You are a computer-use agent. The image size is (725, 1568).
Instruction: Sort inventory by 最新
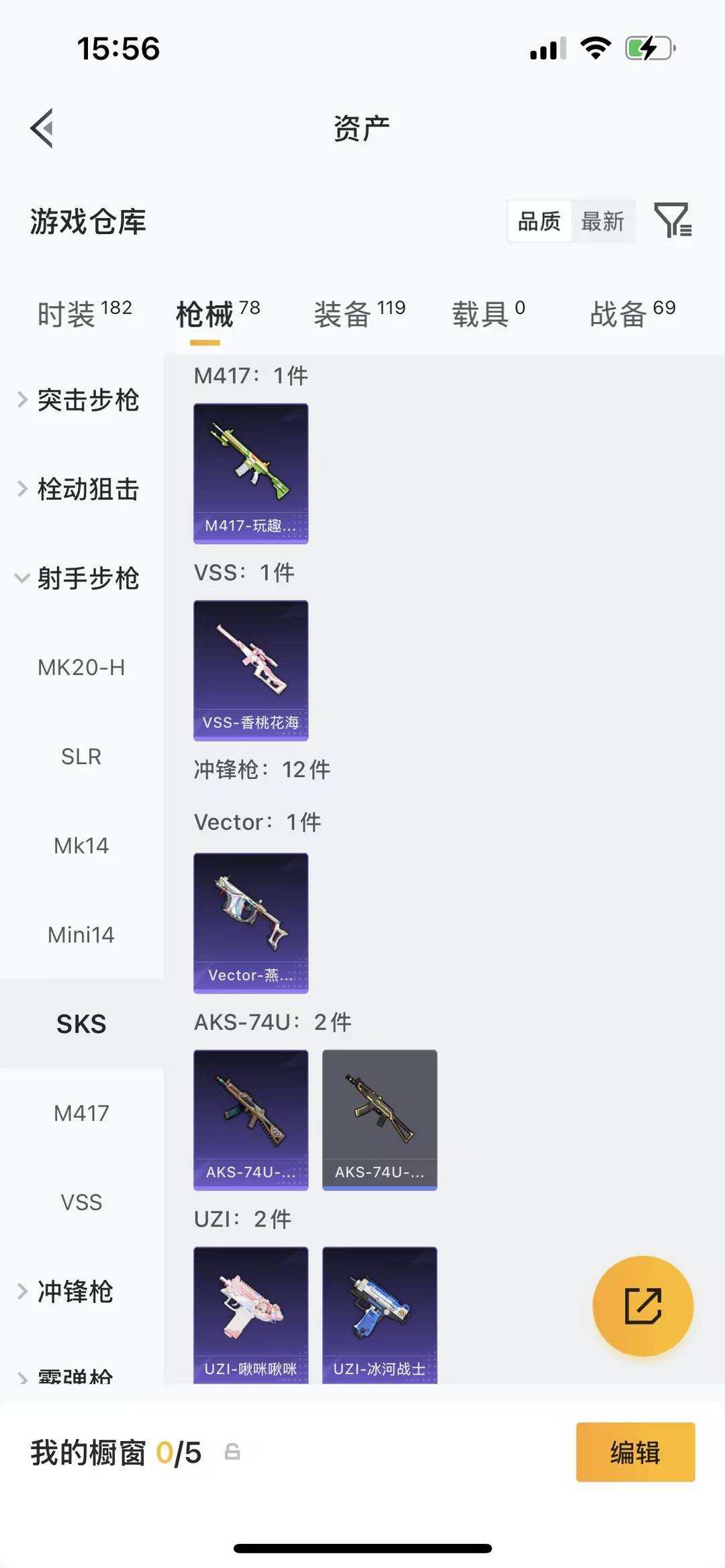point(603,221)
